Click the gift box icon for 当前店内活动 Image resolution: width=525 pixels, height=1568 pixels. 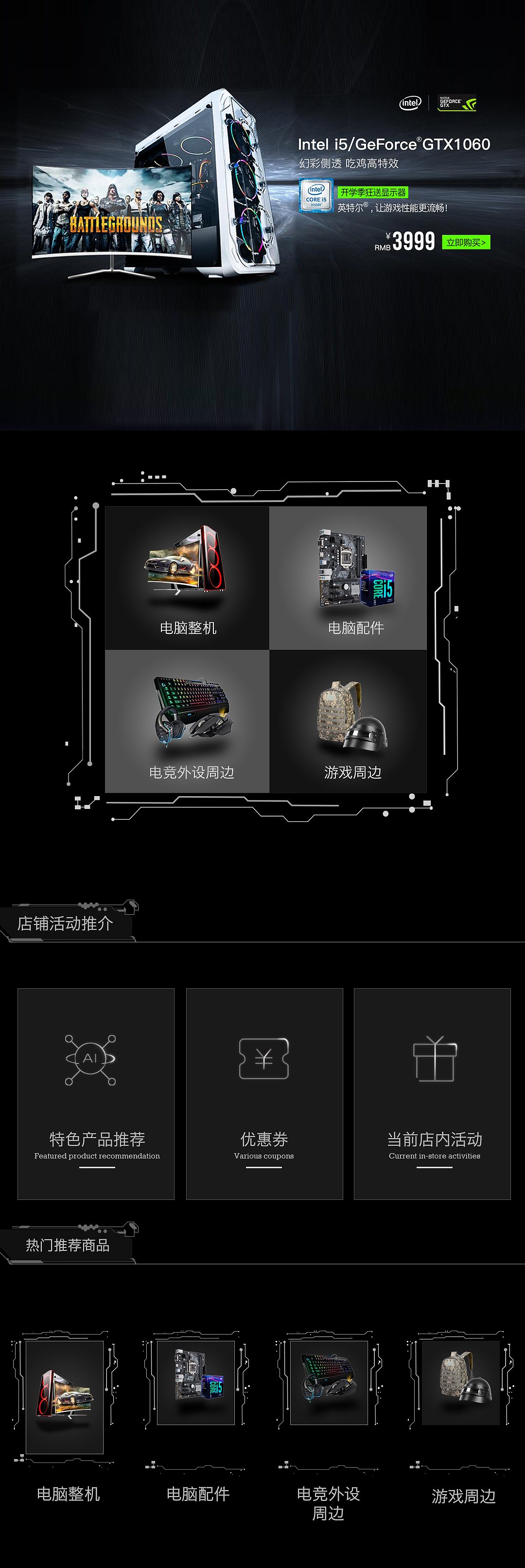click(433, 1058)
